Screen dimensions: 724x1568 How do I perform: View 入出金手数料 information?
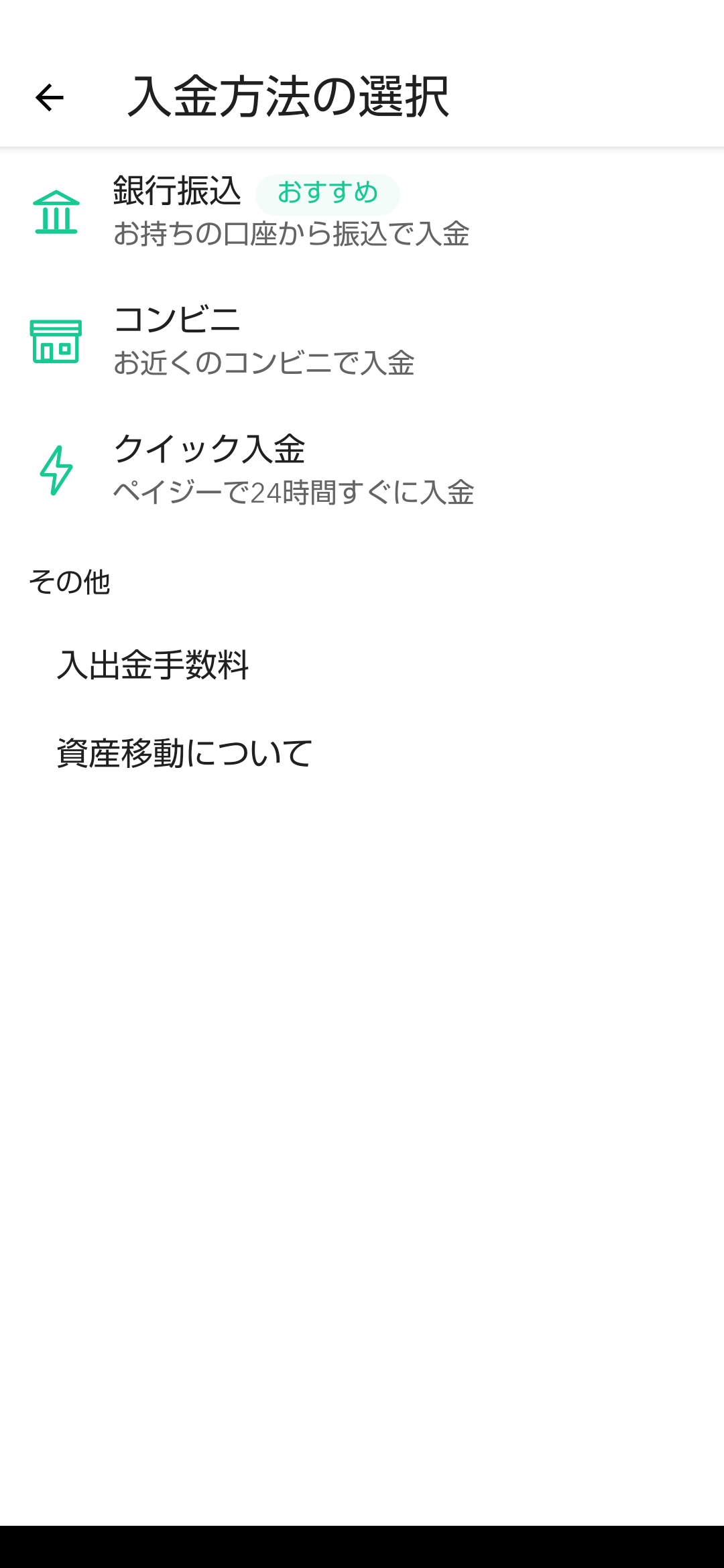pyautogui.click(x=362, y=665)
